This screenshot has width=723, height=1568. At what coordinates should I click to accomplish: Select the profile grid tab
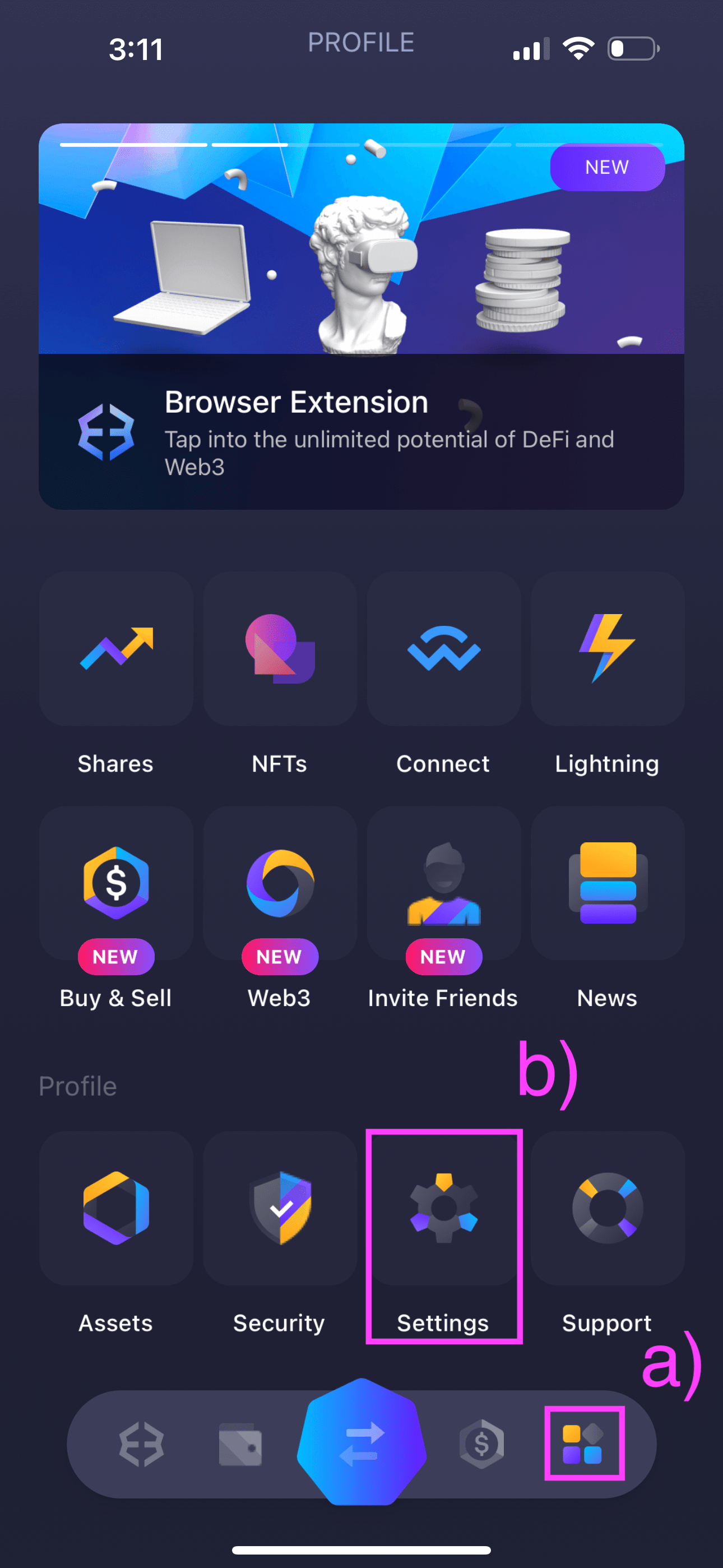point(583,1444)
